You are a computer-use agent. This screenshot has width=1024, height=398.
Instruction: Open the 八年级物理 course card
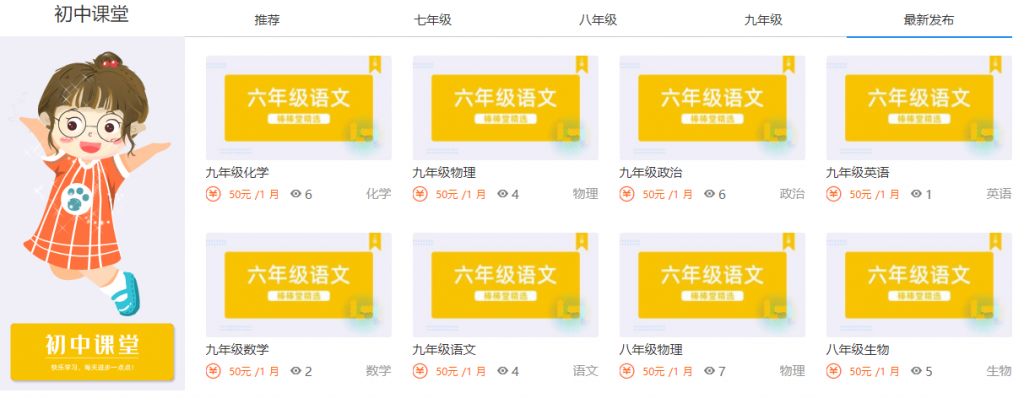(x=712, y=307)
